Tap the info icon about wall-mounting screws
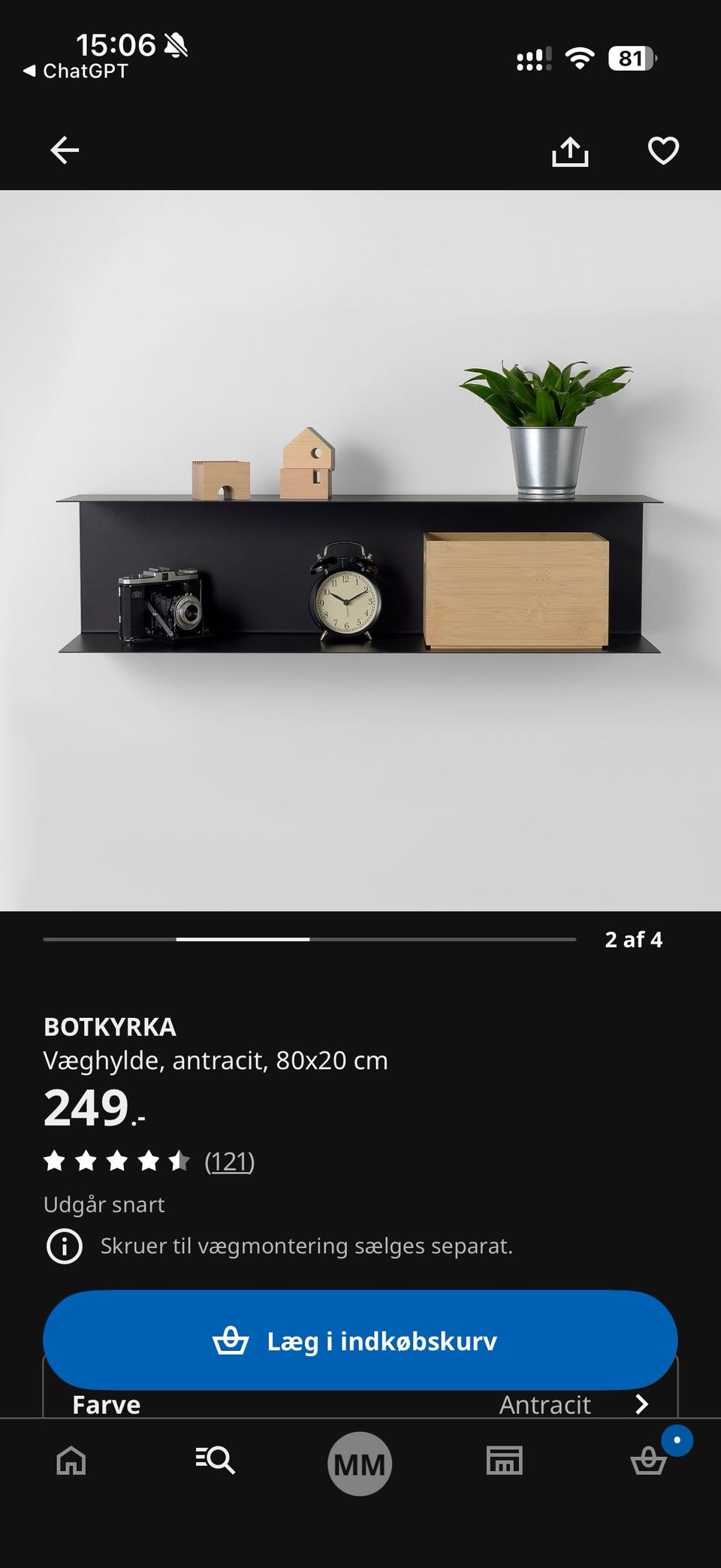The height and width of the screenshot is (1568, 721). click(x=65, y=1246)
